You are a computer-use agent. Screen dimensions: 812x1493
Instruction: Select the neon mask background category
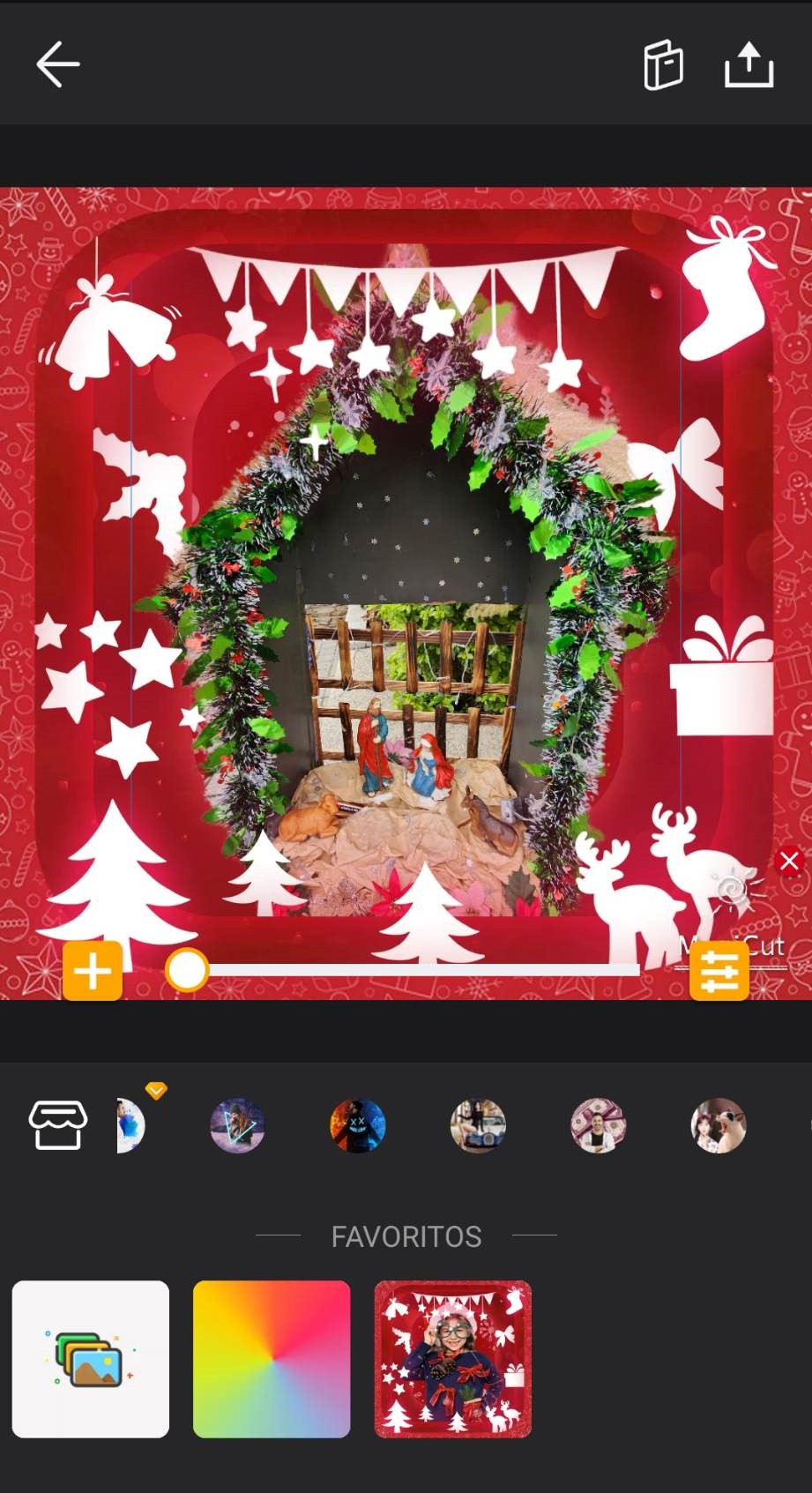(358, 1125)
